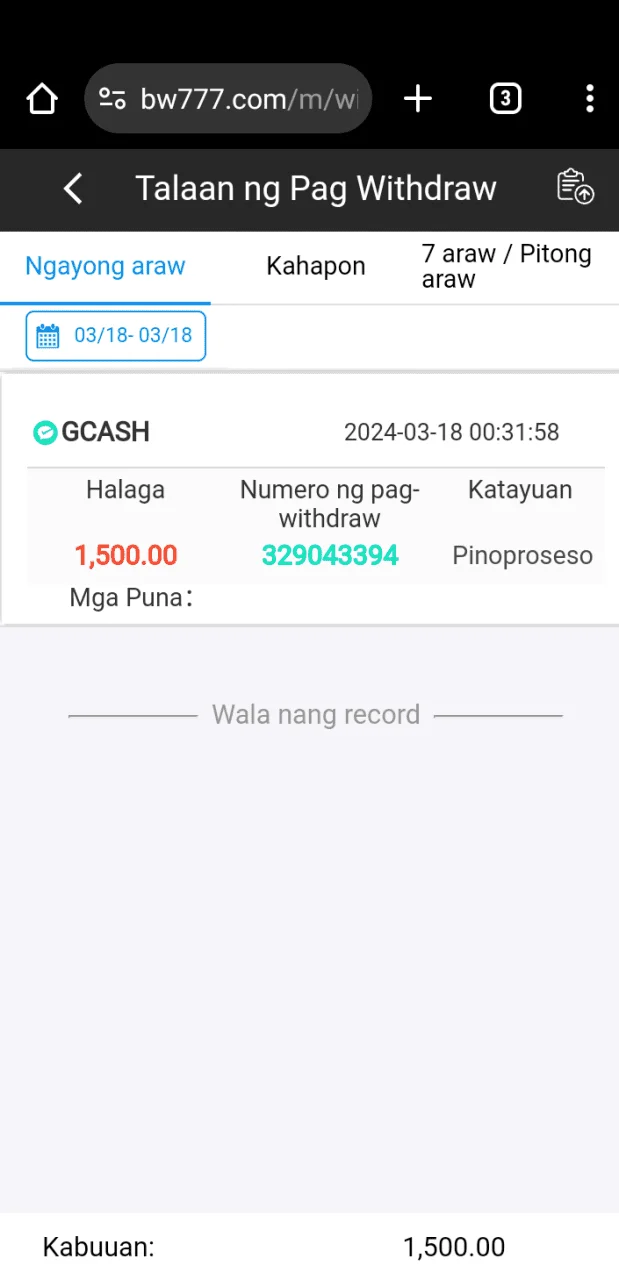The width and height of the screenshot is (619, 1280).
Task: Switch to the Kahapon tab
Action: [x=316, y=267]
